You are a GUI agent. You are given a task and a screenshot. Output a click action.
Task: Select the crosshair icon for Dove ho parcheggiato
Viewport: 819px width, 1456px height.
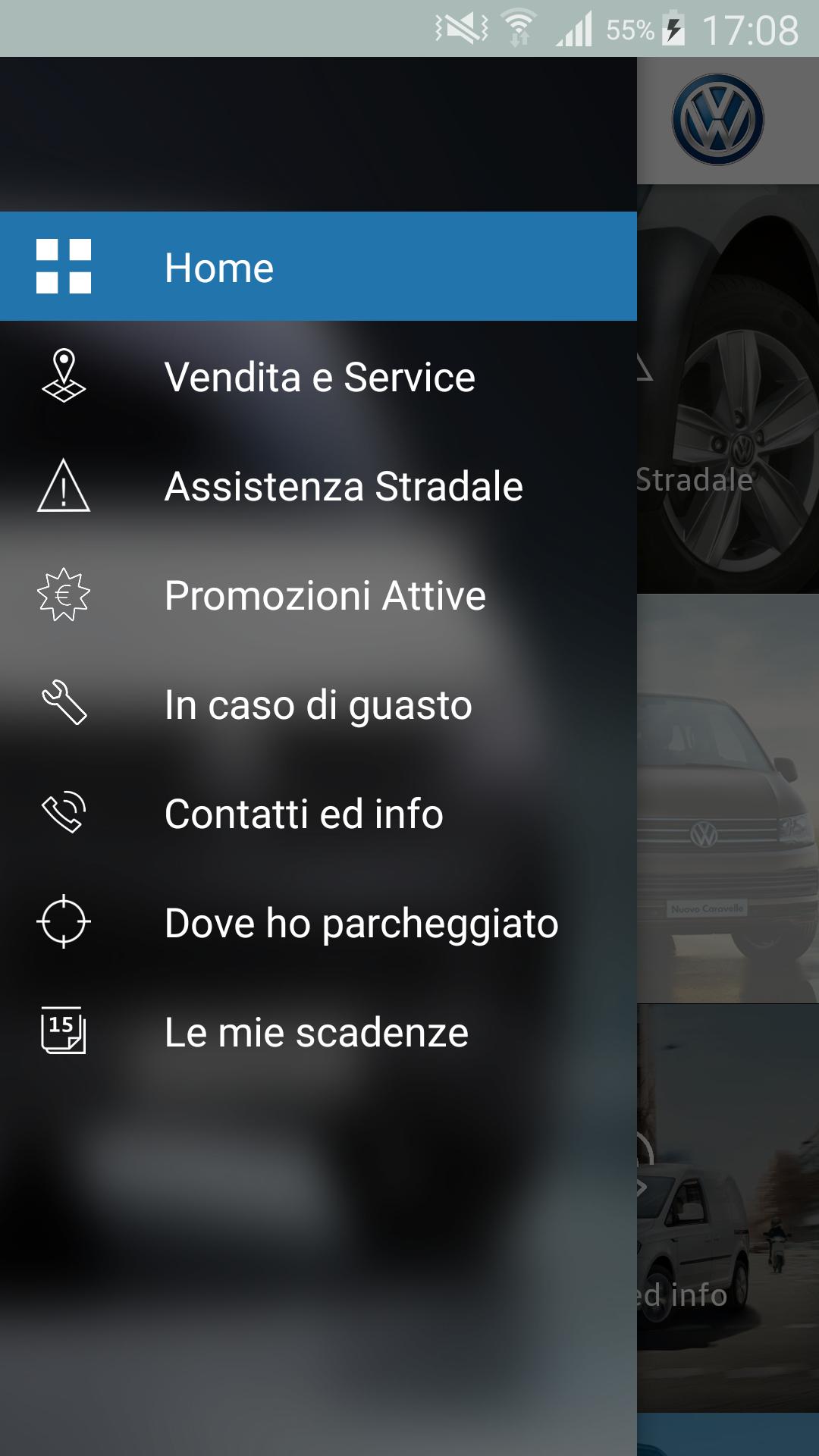64,922
